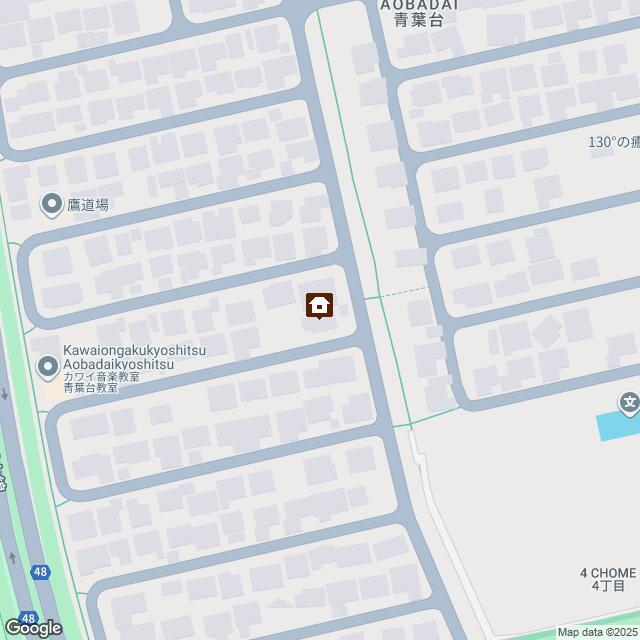Open the 鷹道場 place pin
Image resolution: width=640 pixels, height=640 pixels.
pos(51,205)
